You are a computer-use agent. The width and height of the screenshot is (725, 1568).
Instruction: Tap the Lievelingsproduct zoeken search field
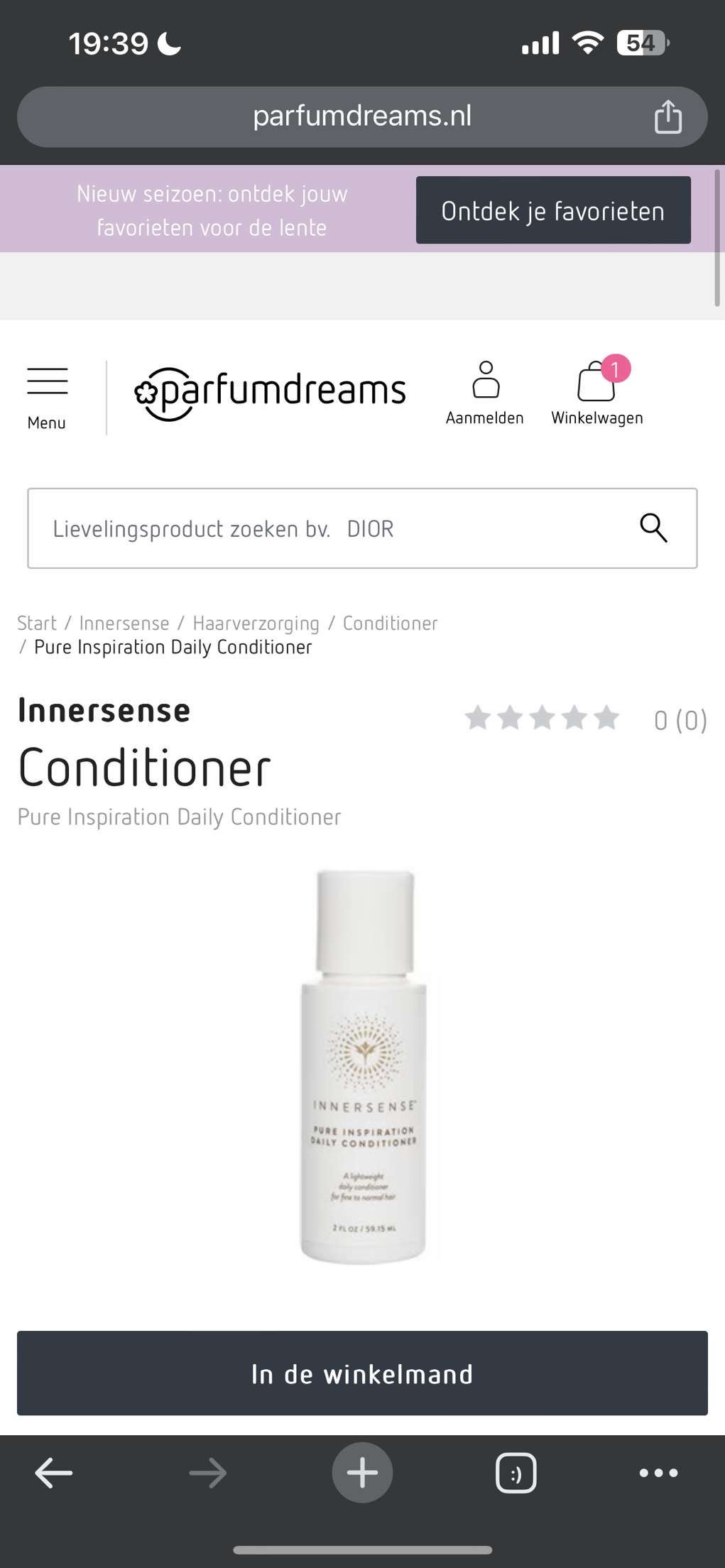[327, 529]
